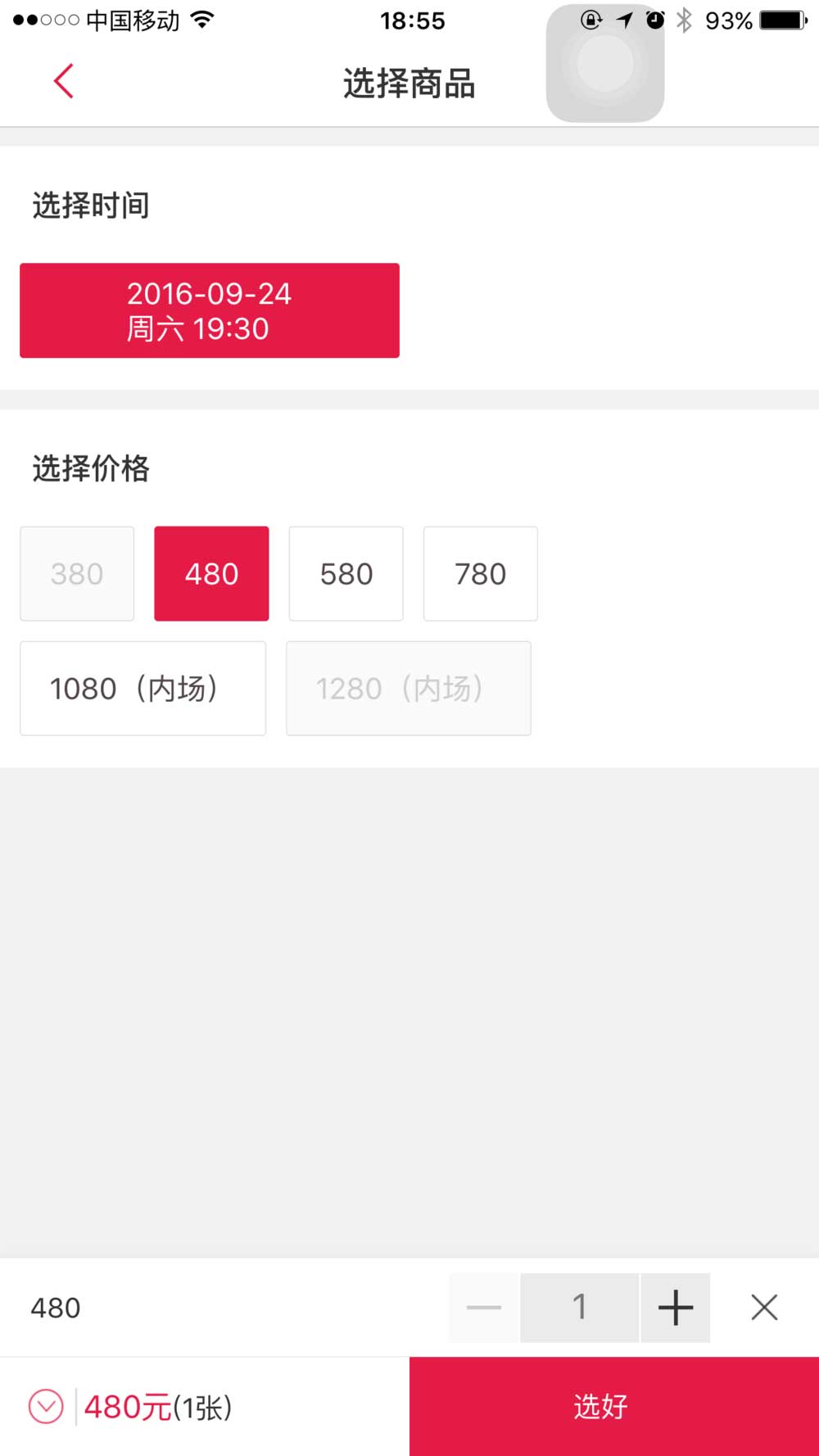Viewport: 819px width, 1456px height.
Task: Pick the 780 ticket price
Action: coord(480,573)
